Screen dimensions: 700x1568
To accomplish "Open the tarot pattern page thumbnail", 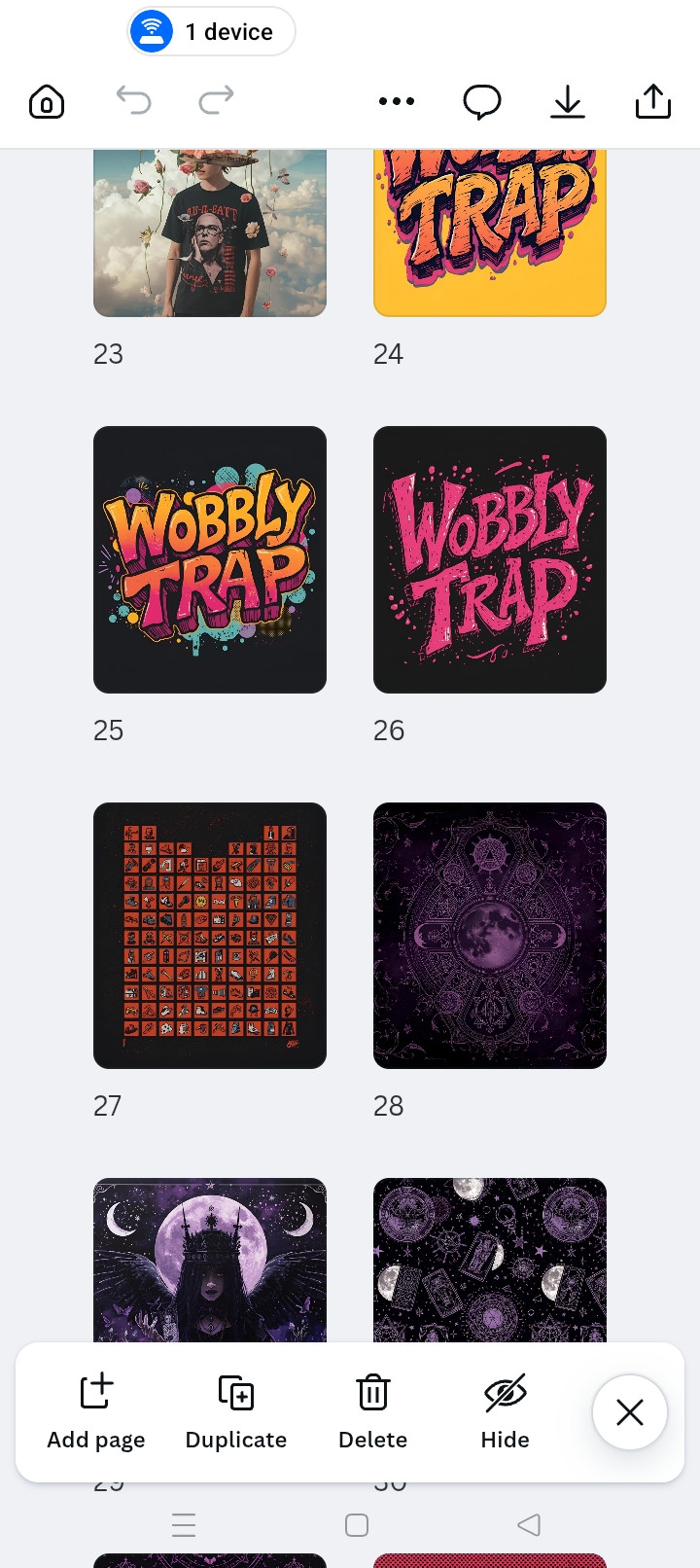I will [490, 1260].
